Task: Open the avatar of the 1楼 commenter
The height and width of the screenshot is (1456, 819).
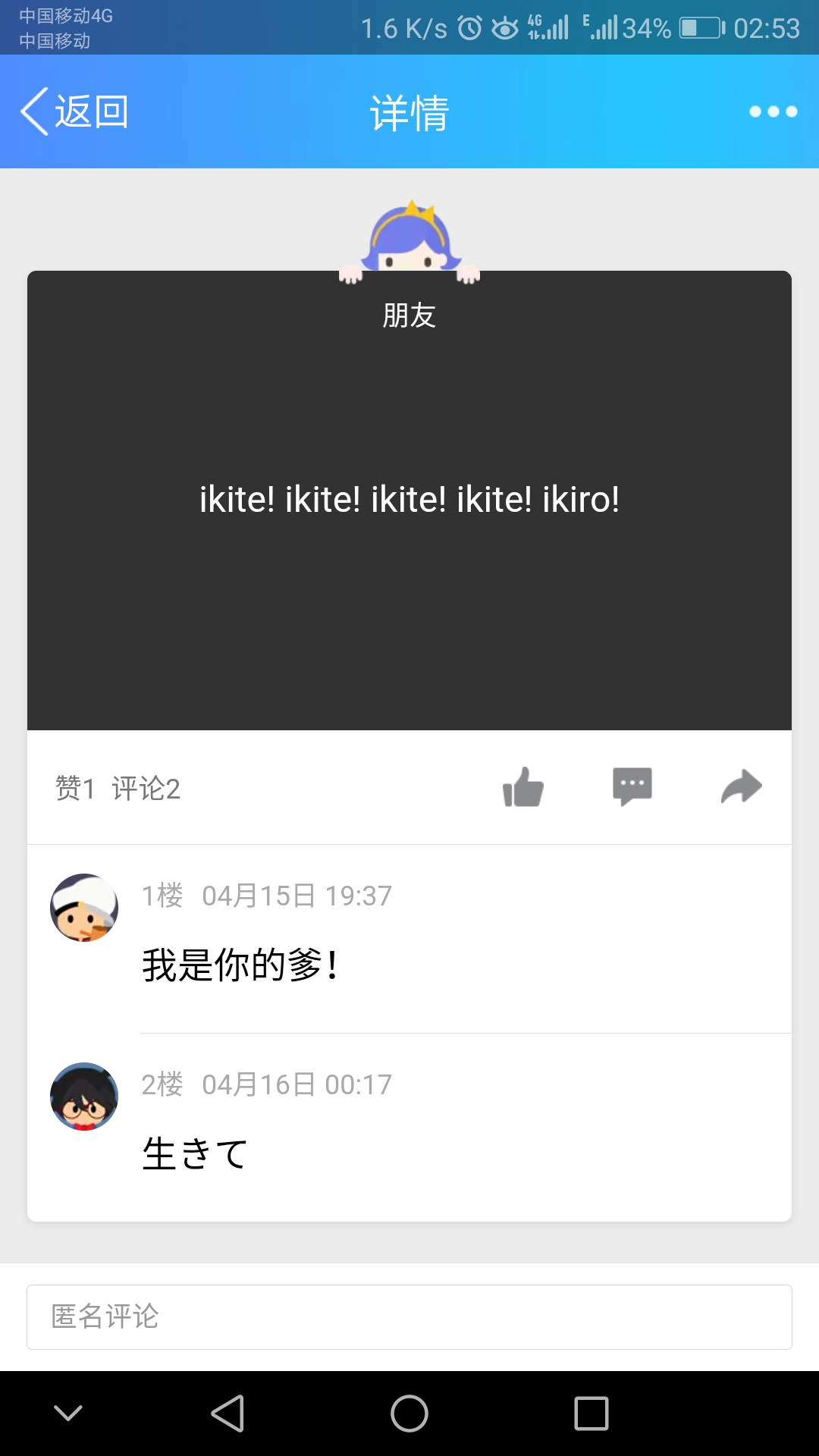Action: [x=84, y=908]
